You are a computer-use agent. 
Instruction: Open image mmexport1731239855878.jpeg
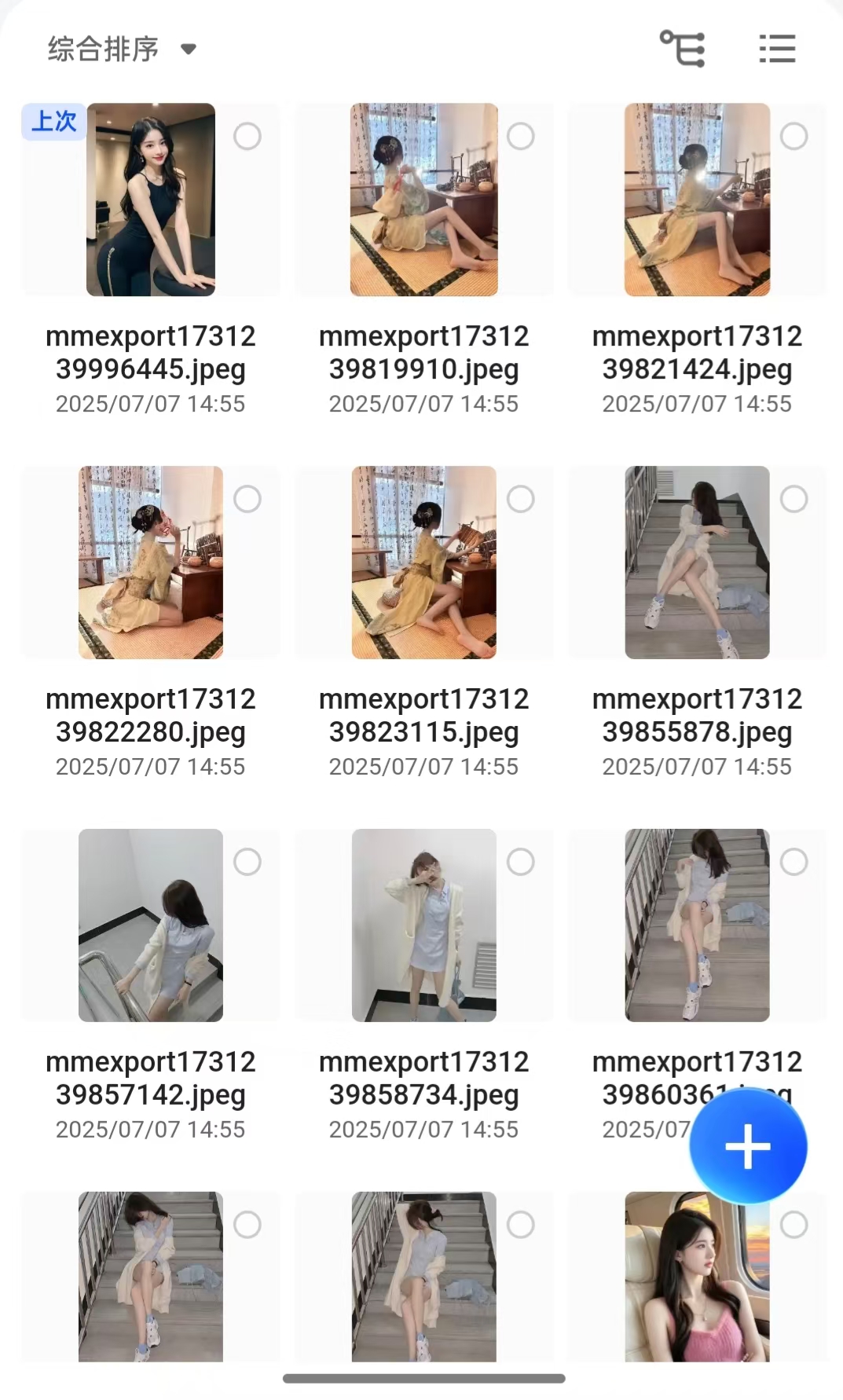click(x=697, y=563)
